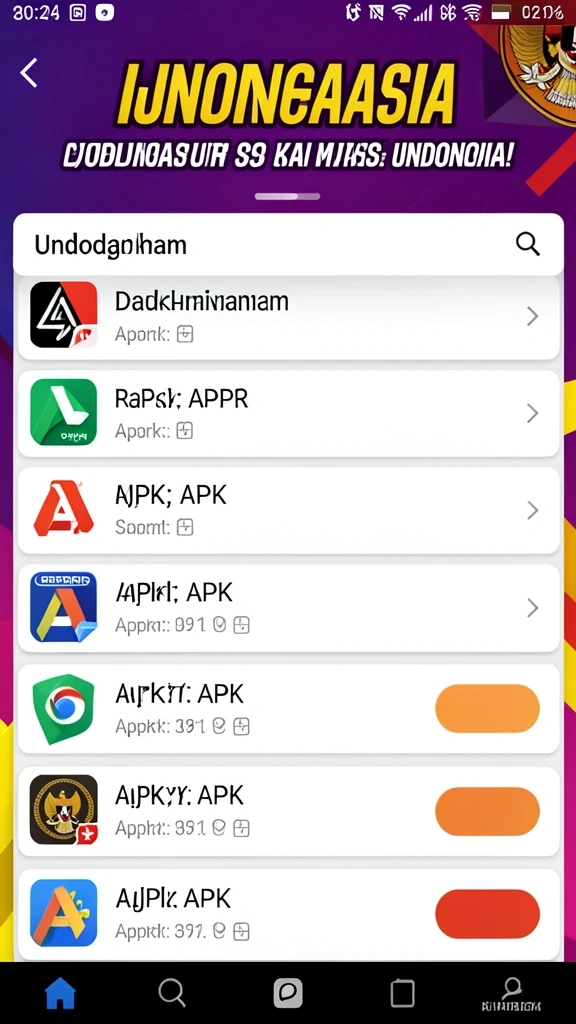576x1024 pixels.
Task: Tap the red button beside the blue A app
Action: click(x=487, y=914)
